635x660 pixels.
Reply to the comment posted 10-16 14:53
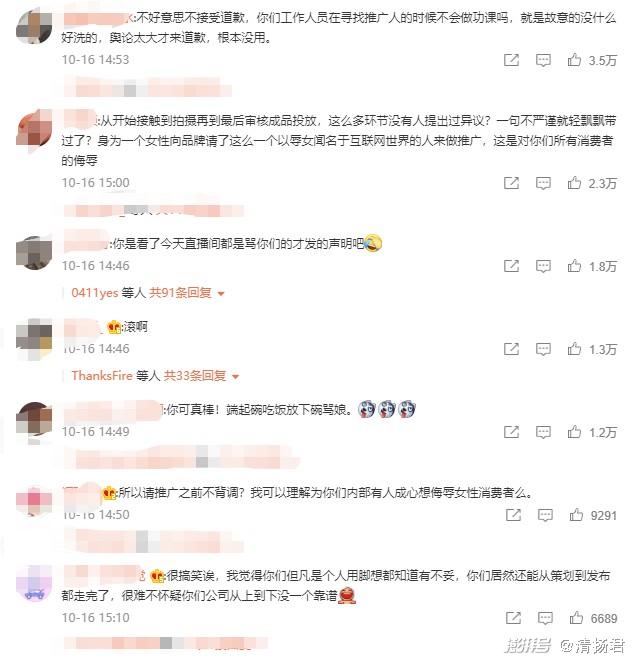[x=543, y=60]
